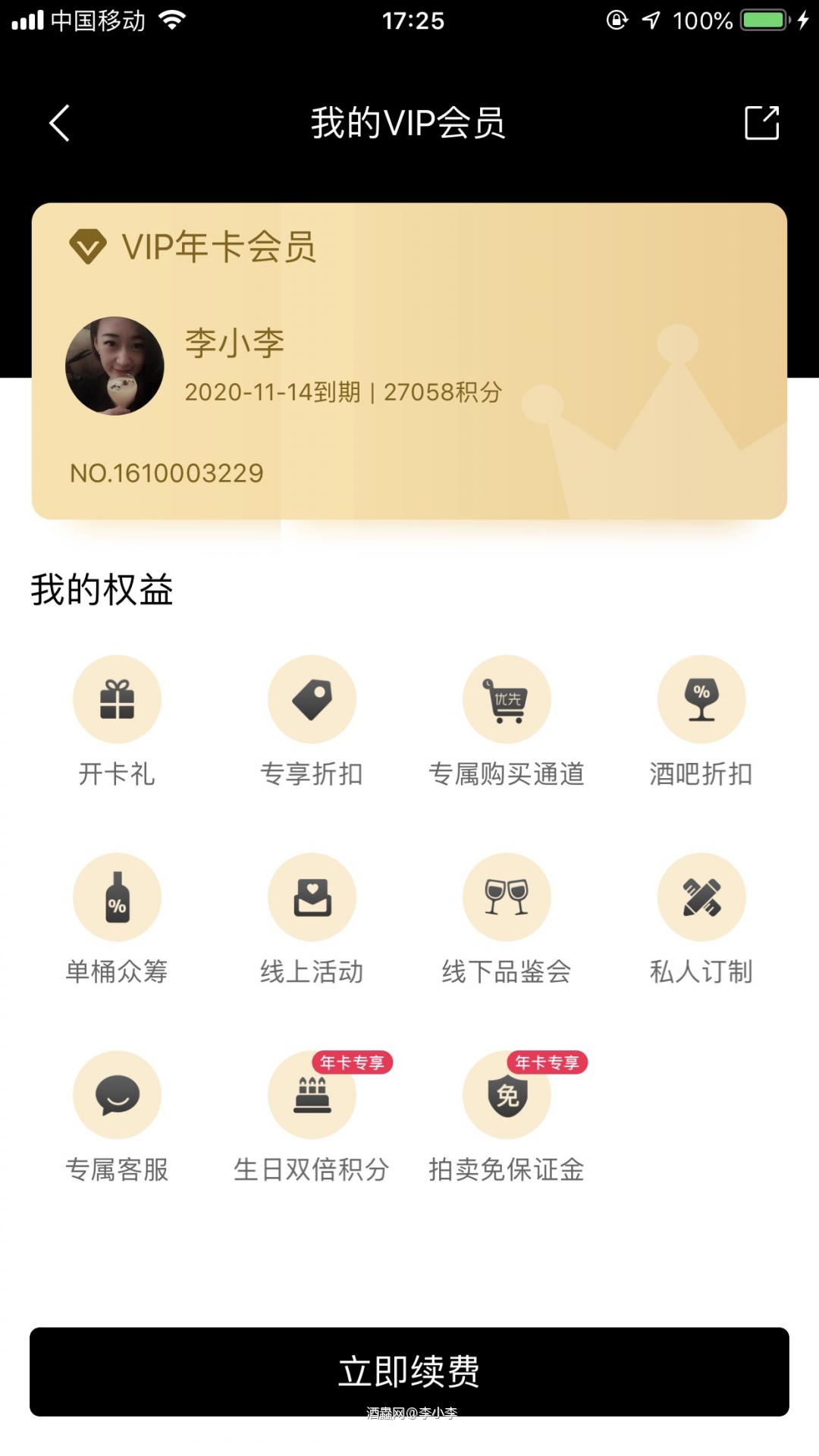Click the share icon in top right corner
819x1456 pixels.
click(761, 121)
